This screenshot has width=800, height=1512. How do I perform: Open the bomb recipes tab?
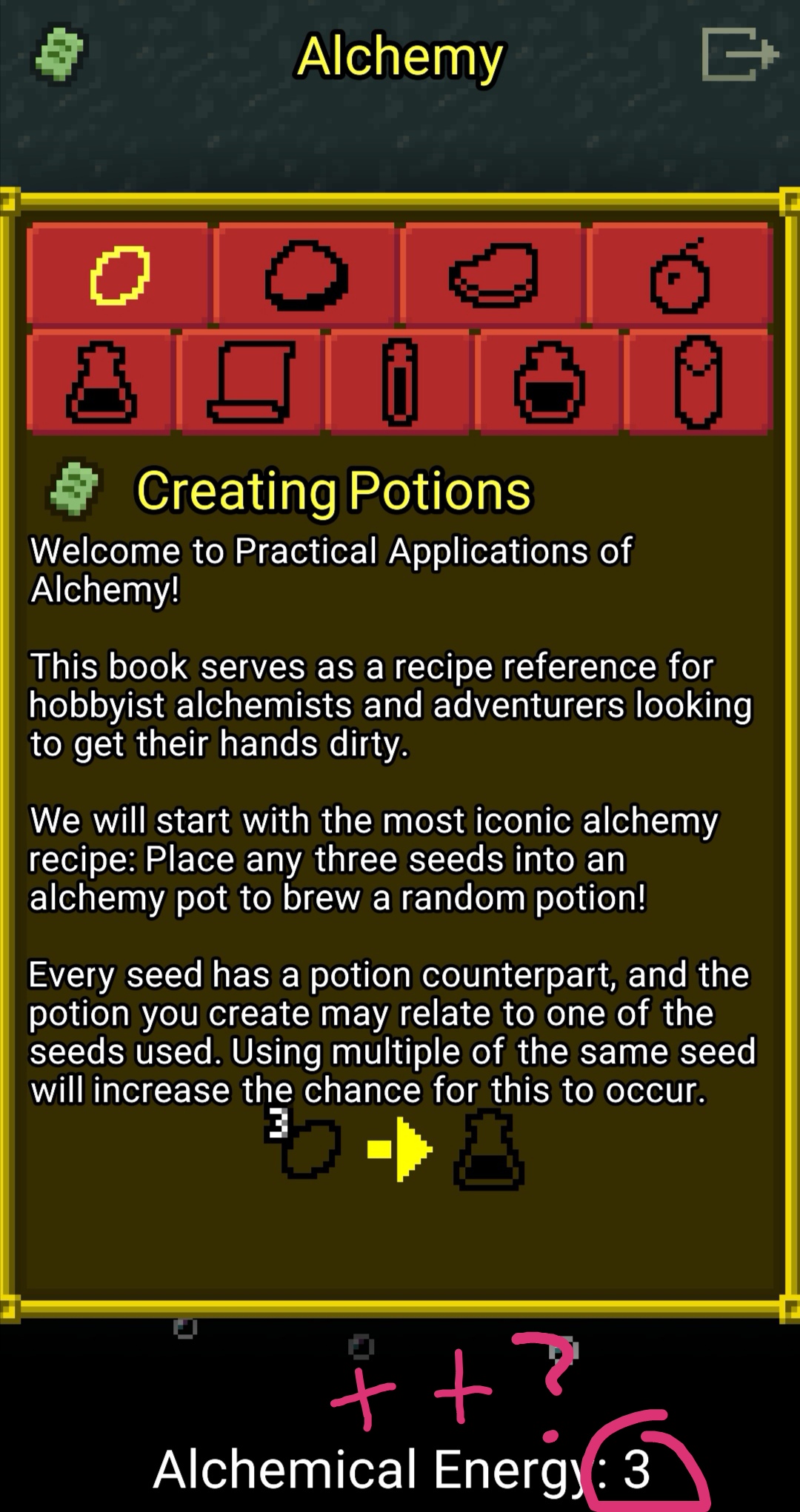[680, 275]
